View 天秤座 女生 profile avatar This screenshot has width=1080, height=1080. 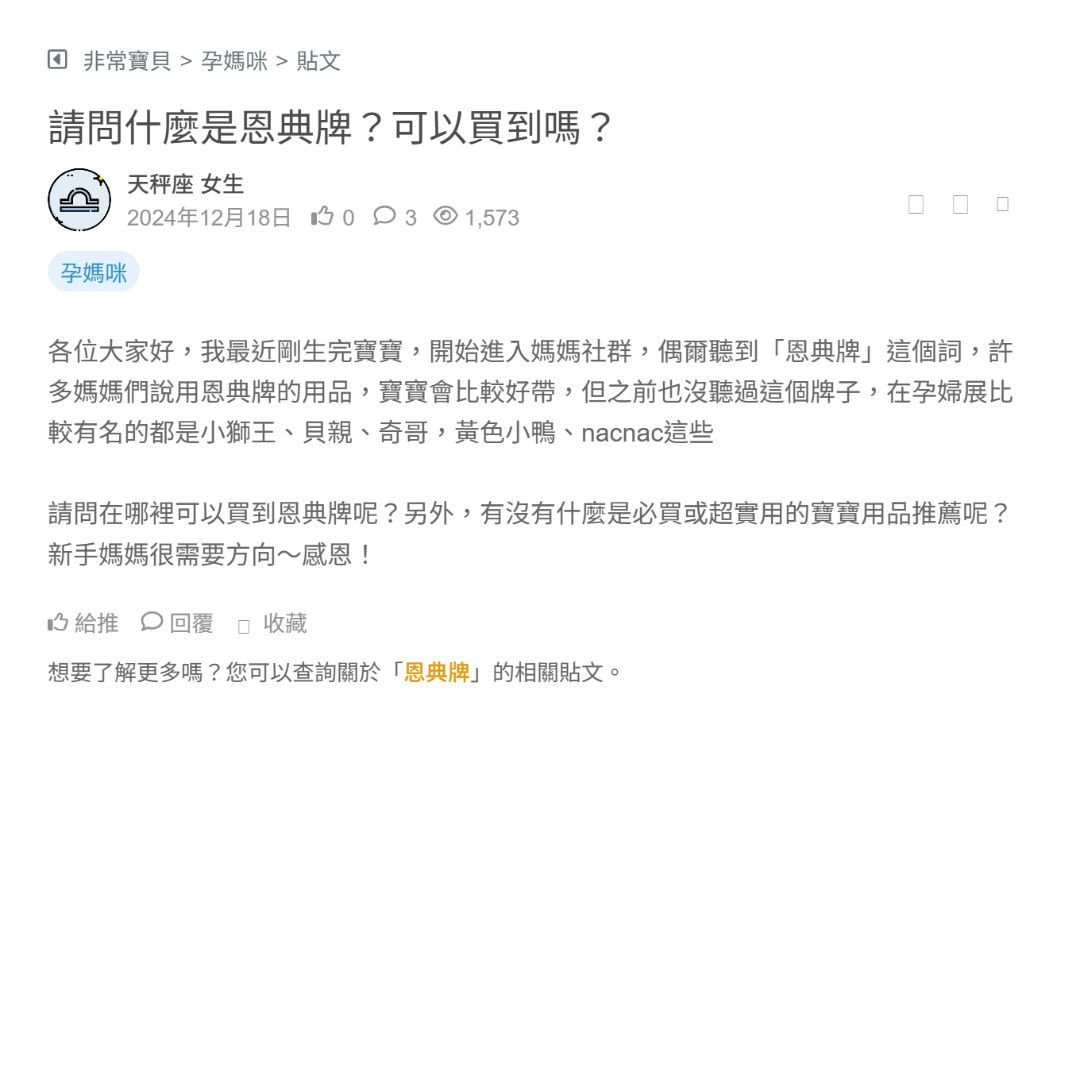tap(79, 200)
